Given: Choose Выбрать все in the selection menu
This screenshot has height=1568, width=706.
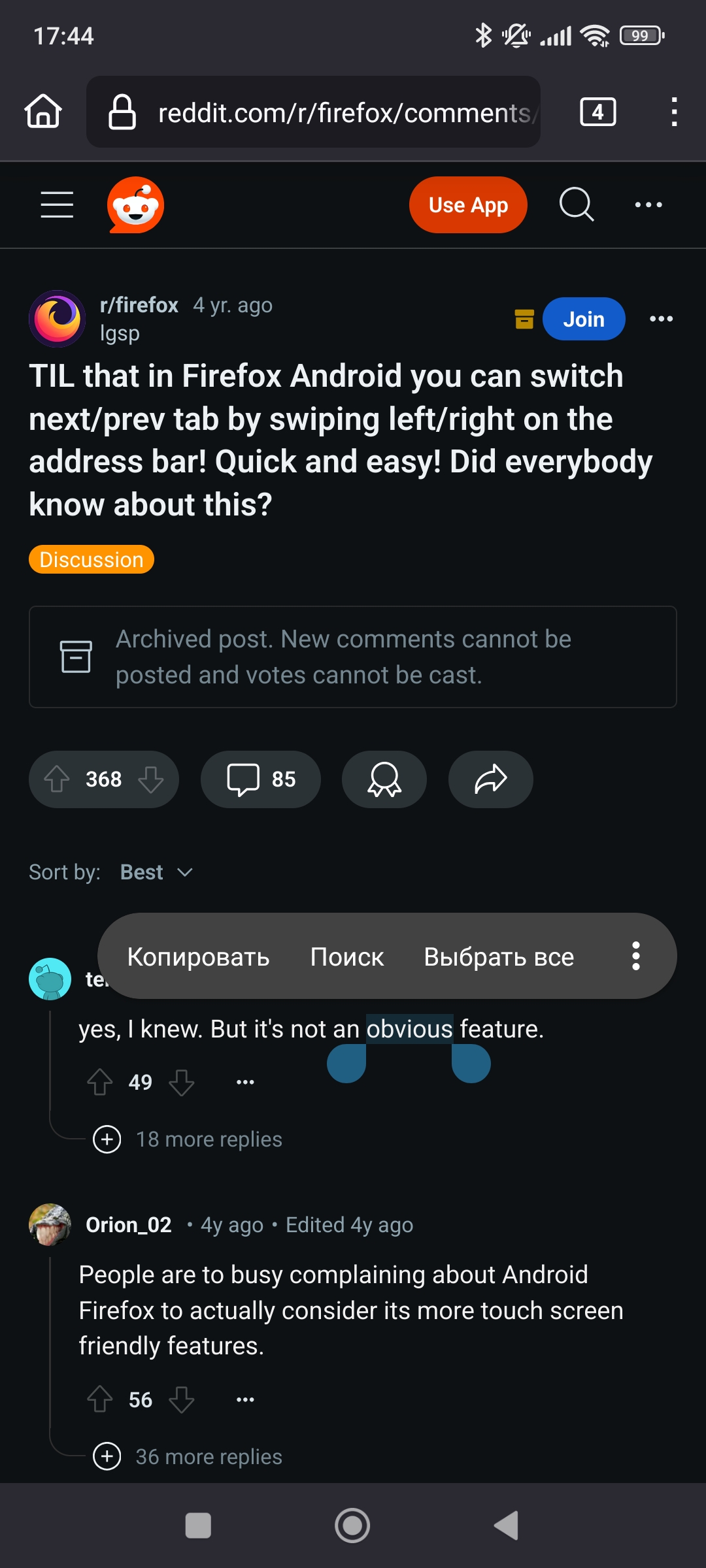Looking at the screenshot, I should tap(499, 956).
